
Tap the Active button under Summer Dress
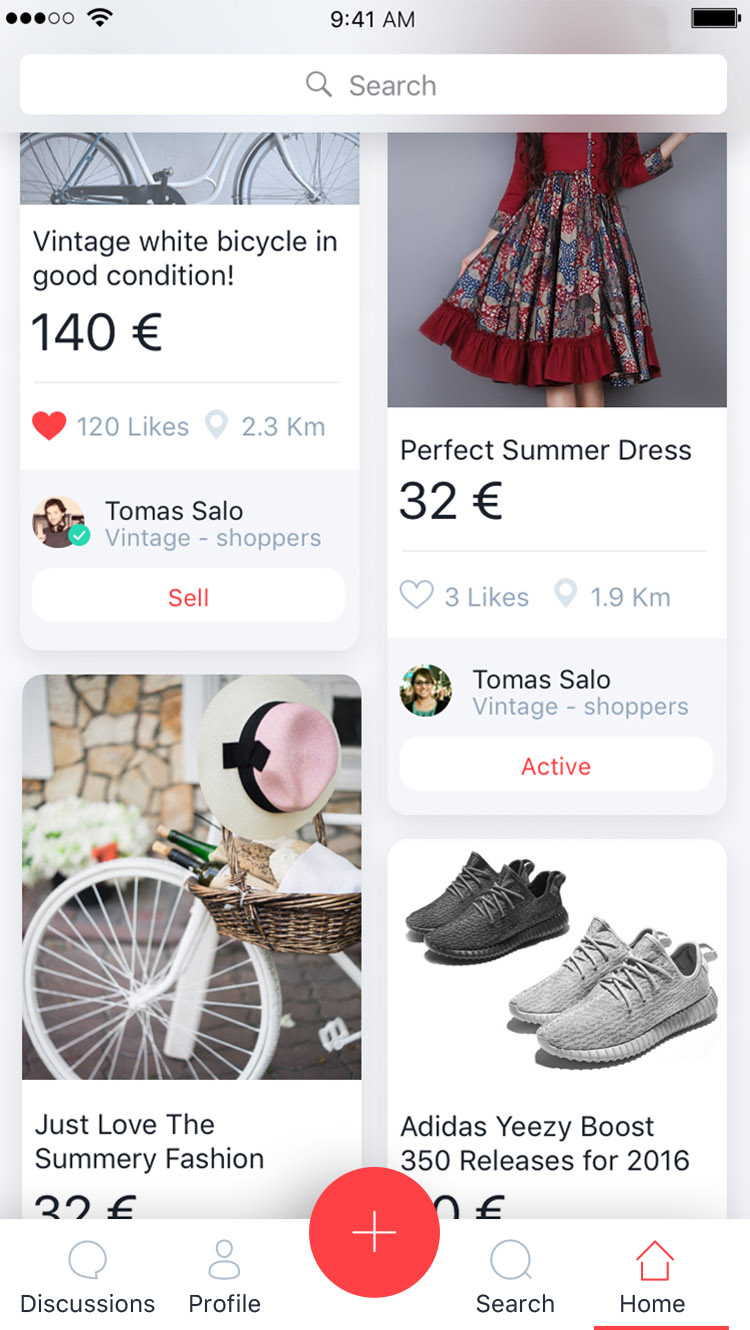point(556,766)
